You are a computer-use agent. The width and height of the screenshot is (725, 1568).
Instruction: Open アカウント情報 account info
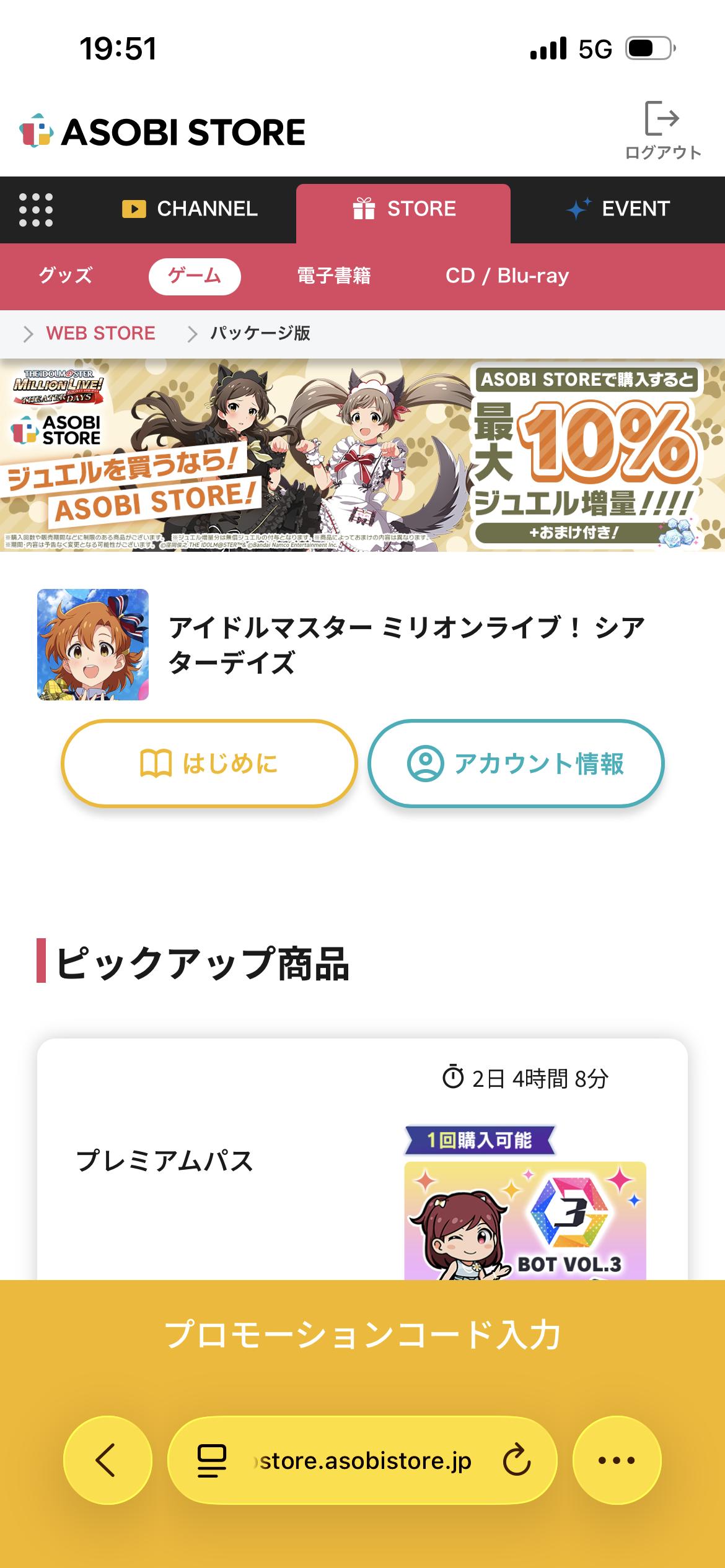click(x=516, y=763)
